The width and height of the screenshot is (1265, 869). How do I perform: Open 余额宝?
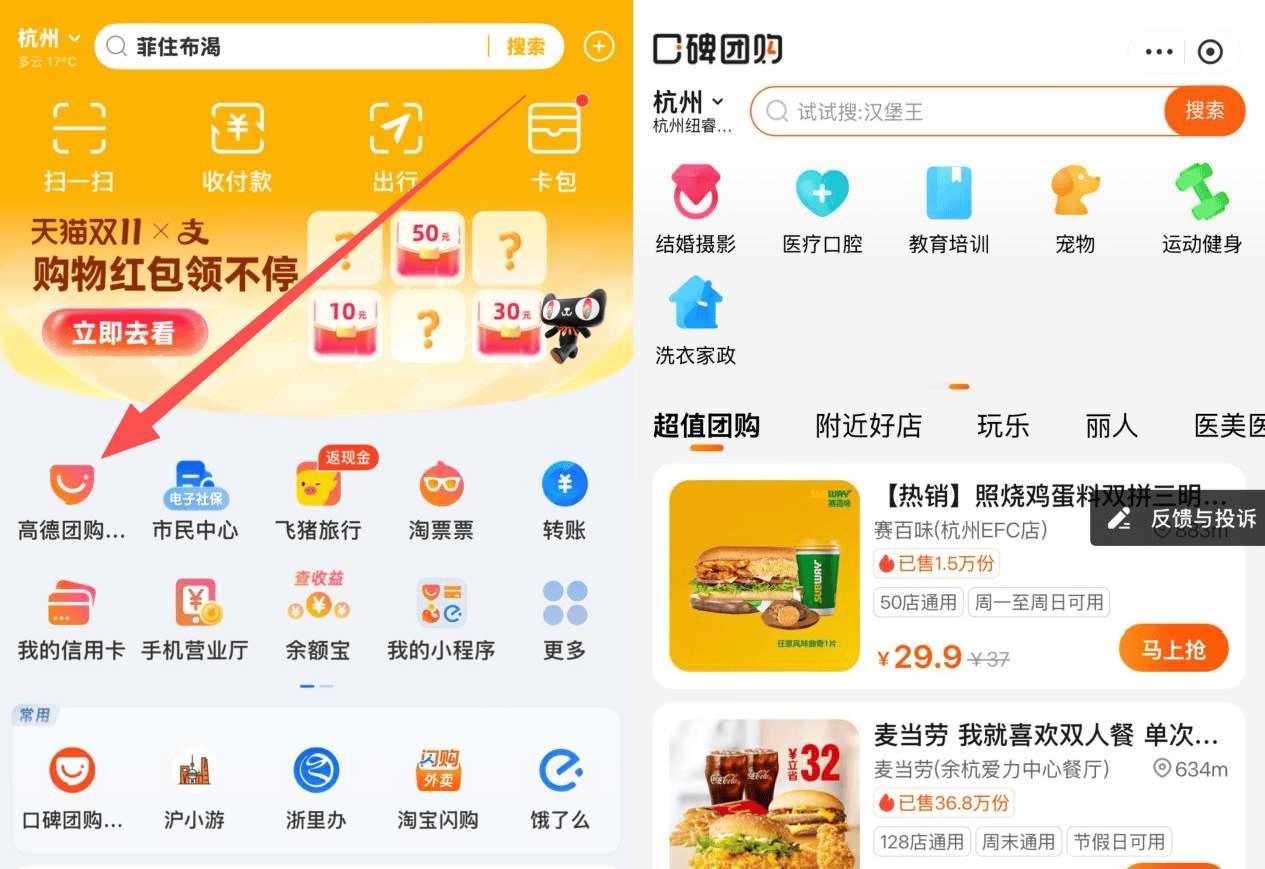click(318, 620)
